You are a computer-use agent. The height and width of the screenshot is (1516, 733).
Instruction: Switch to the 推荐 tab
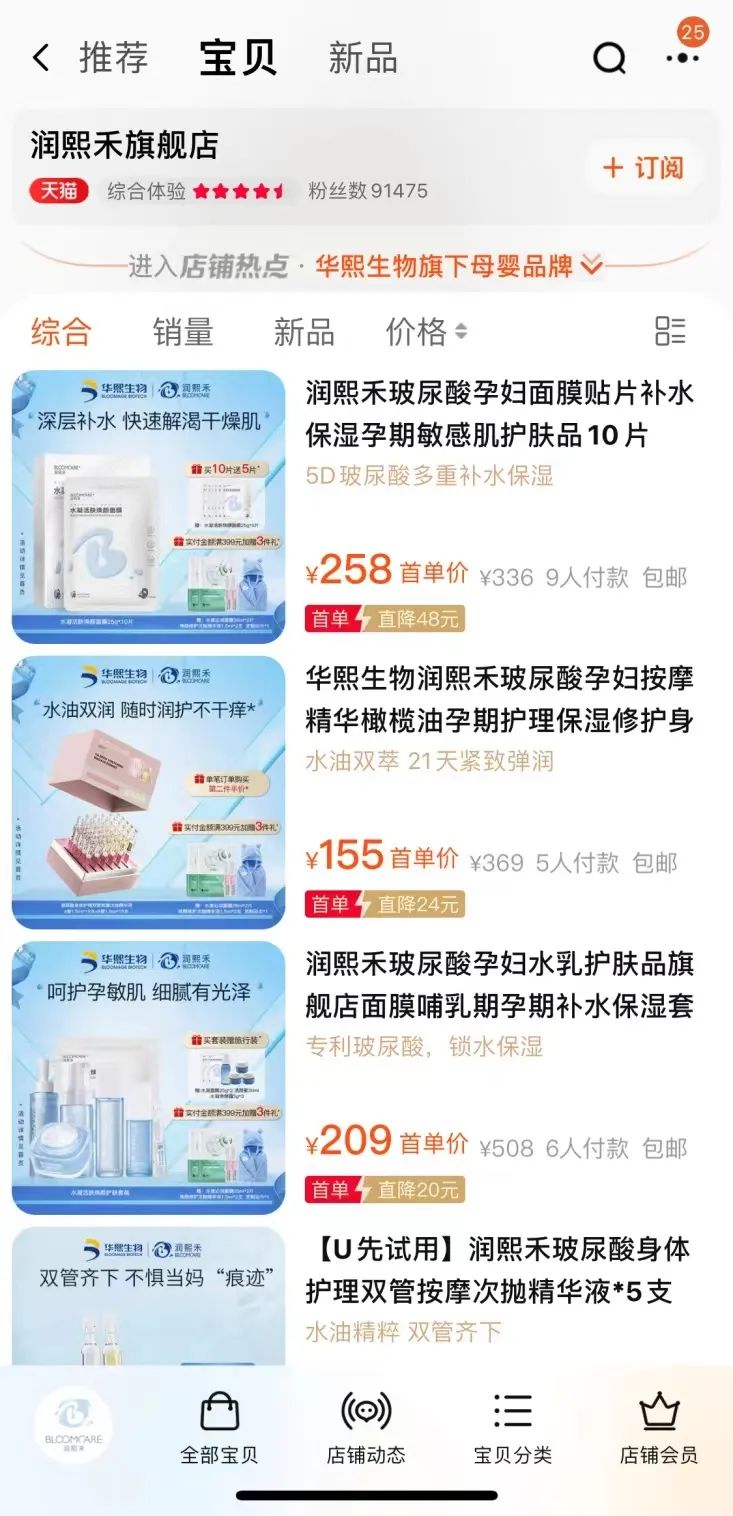coord(114,59)
